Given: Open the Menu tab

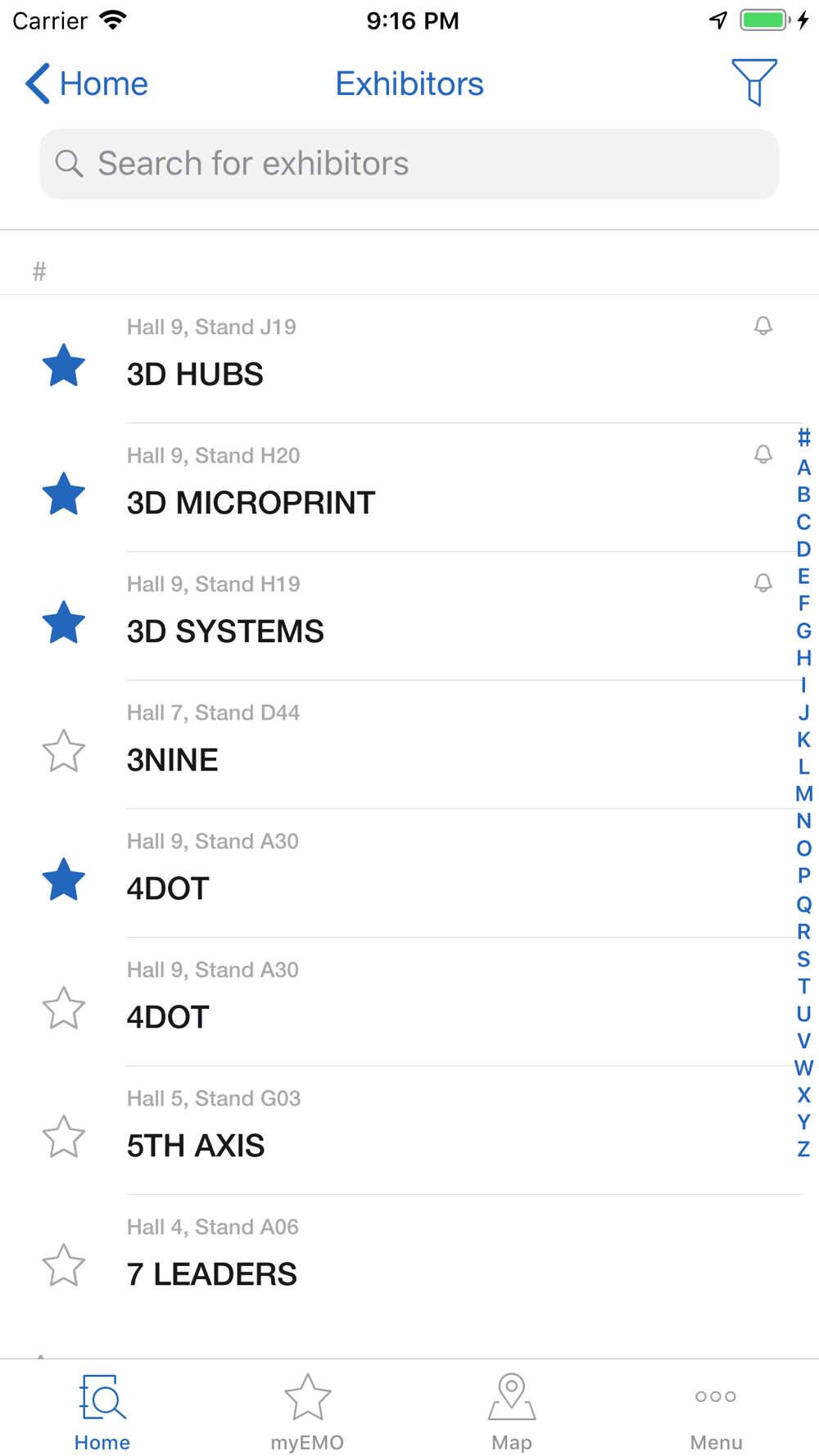Looking at the screenshot, I should (x=716, y=1412).
